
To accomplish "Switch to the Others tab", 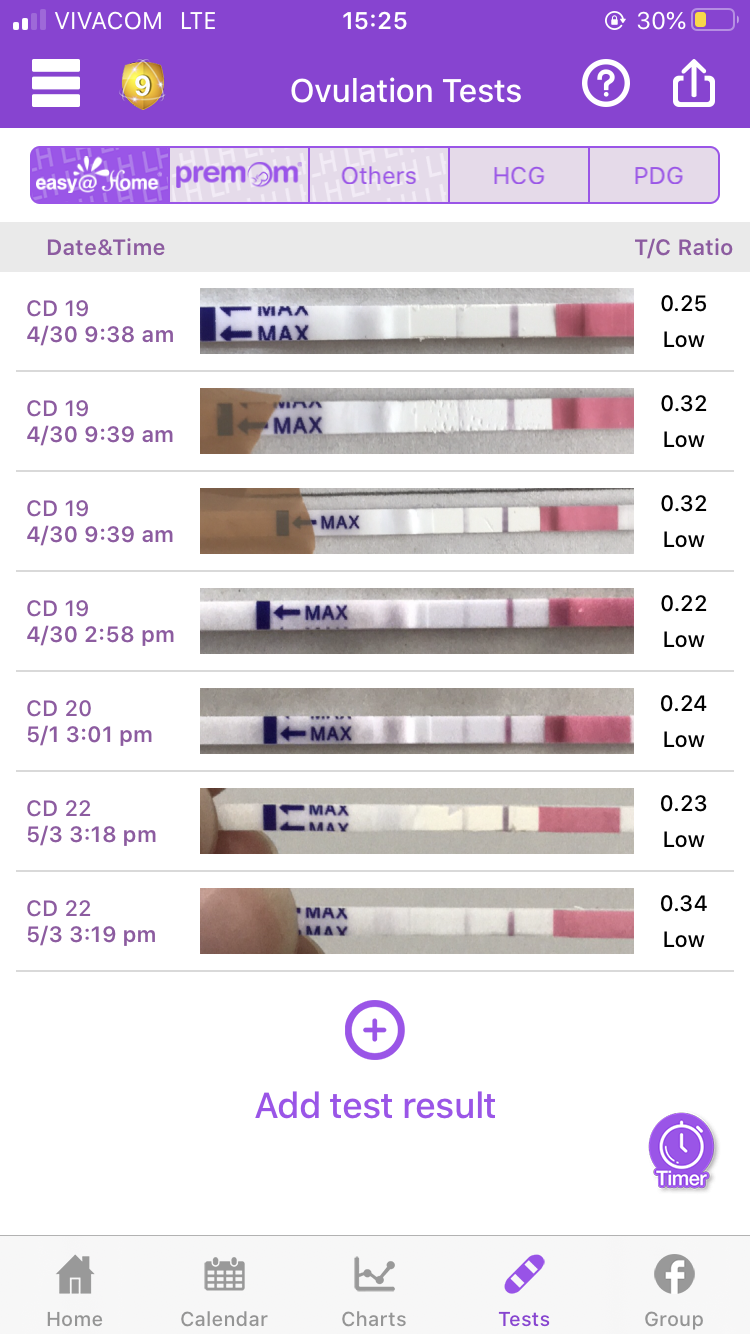I will coord(379,175).
